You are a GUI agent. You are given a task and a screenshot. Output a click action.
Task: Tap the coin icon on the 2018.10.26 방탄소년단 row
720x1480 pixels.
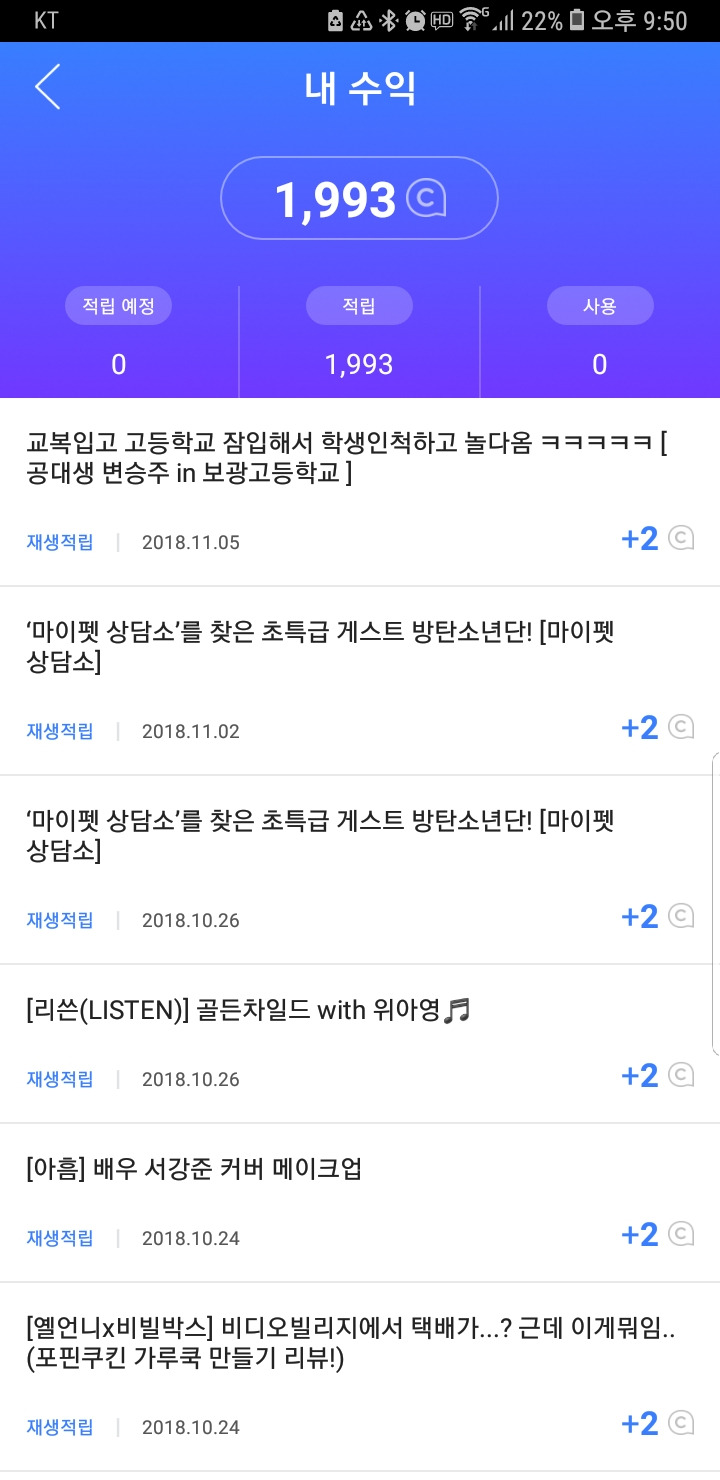coord(681,916)
